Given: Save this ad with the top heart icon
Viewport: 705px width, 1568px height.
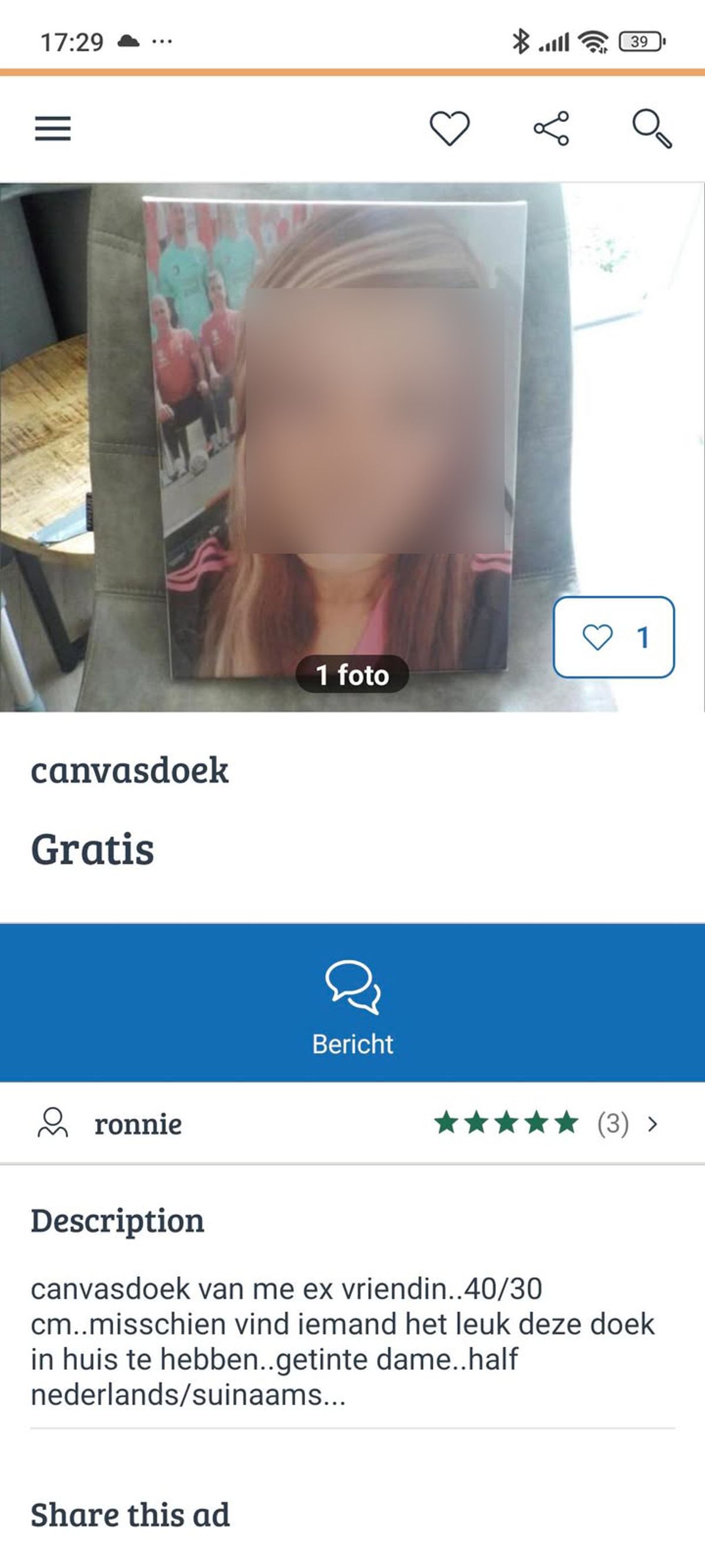Looking at the screenshot, I should tap(449, 129).
